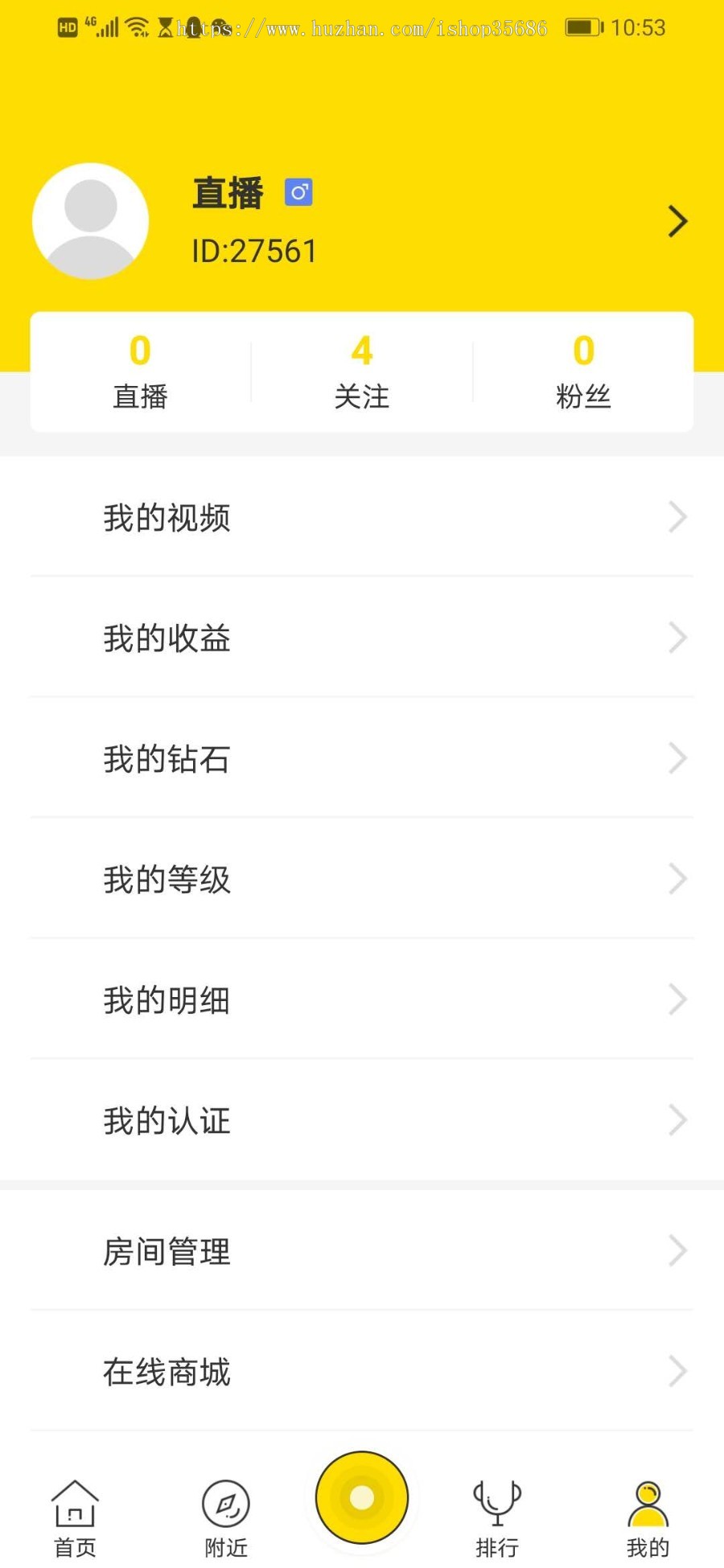Open the 关注 following list
The width and height of the screenshot is (724, 1568).
pyautogui.click(x=361, y=371)
